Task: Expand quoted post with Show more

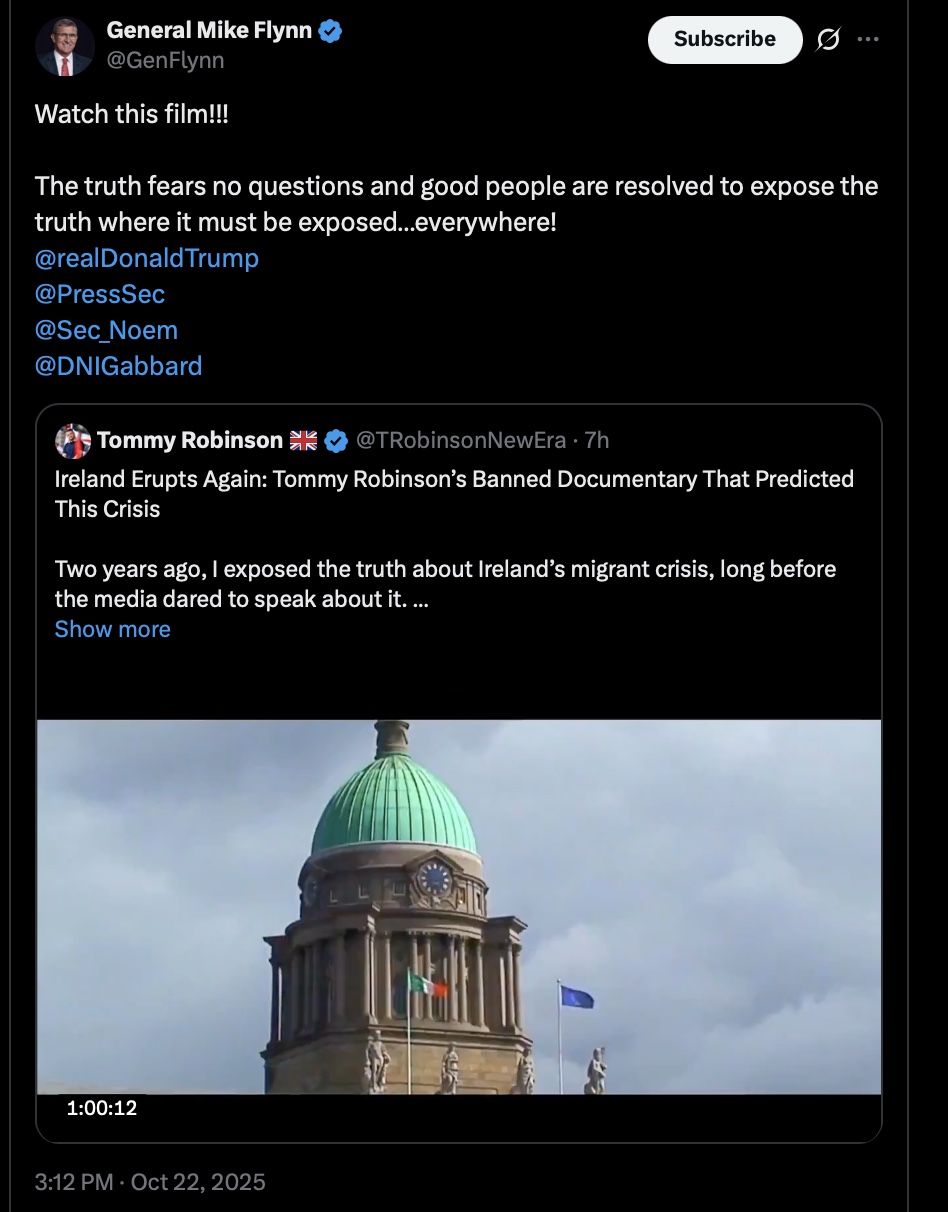Action: click(112, 629)
